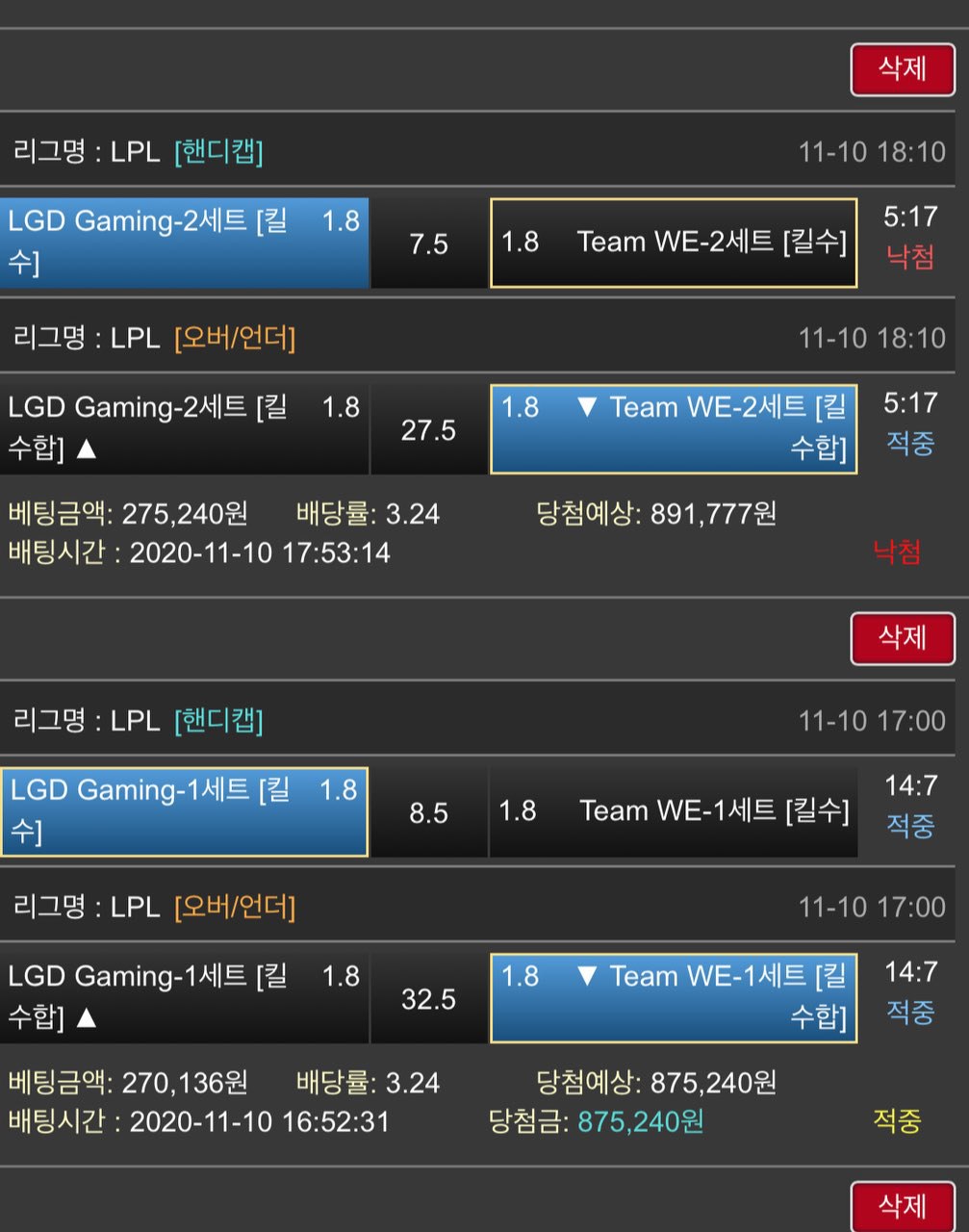Tap 삭제 under the 275,240원 bet summary

[x=902, y=637]
